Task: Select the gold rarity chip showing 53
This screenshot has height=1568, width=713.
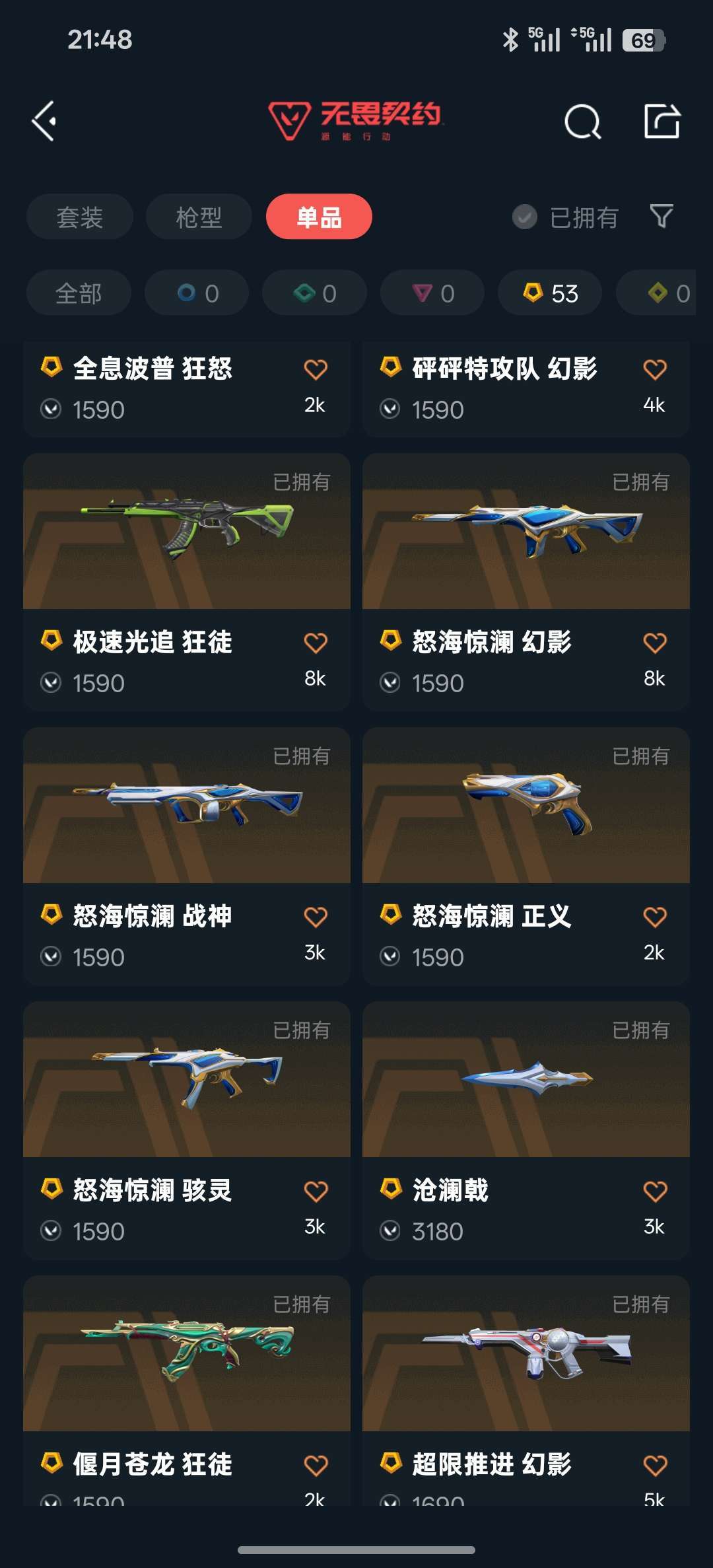Action: point(550,293)
